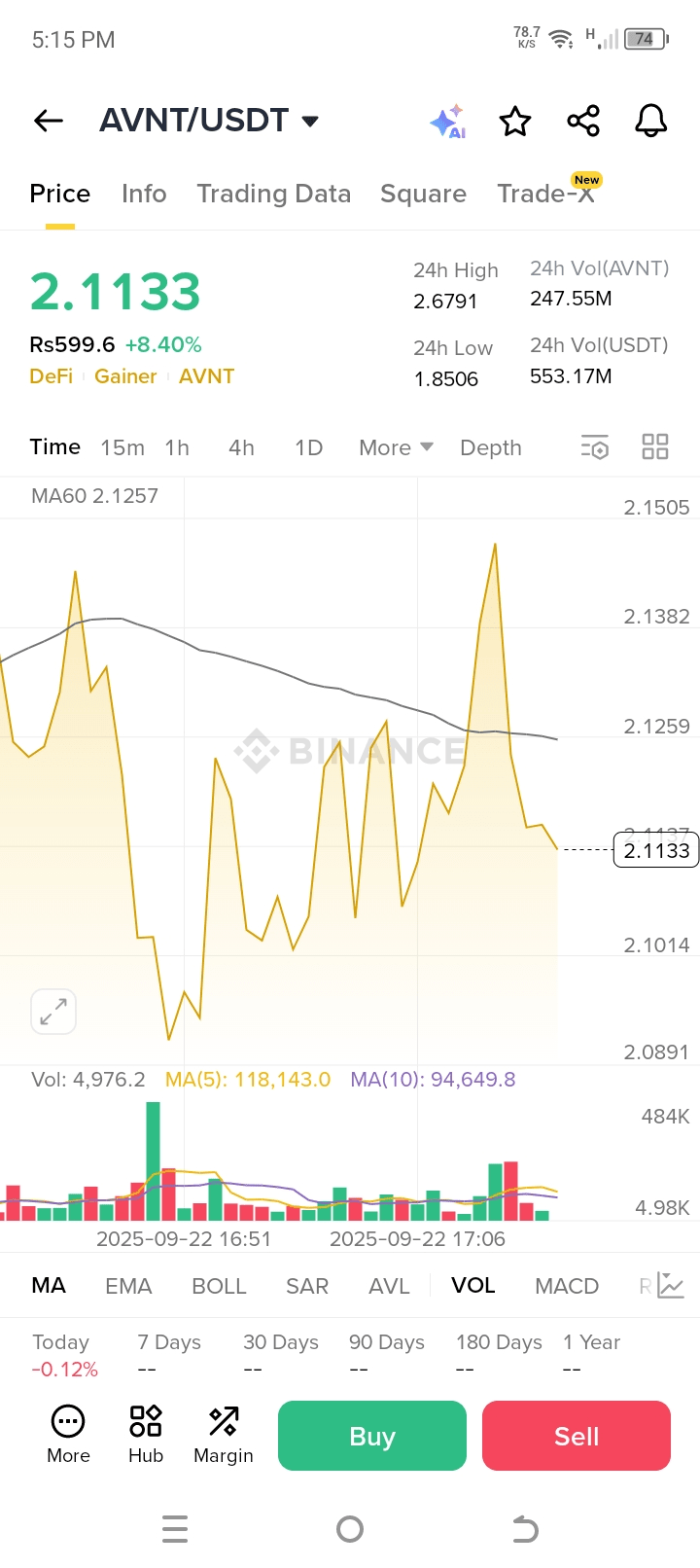Open the Trading Data tab
The height and width of the screenshot is (1568, 700).
(x=273, y=194)
